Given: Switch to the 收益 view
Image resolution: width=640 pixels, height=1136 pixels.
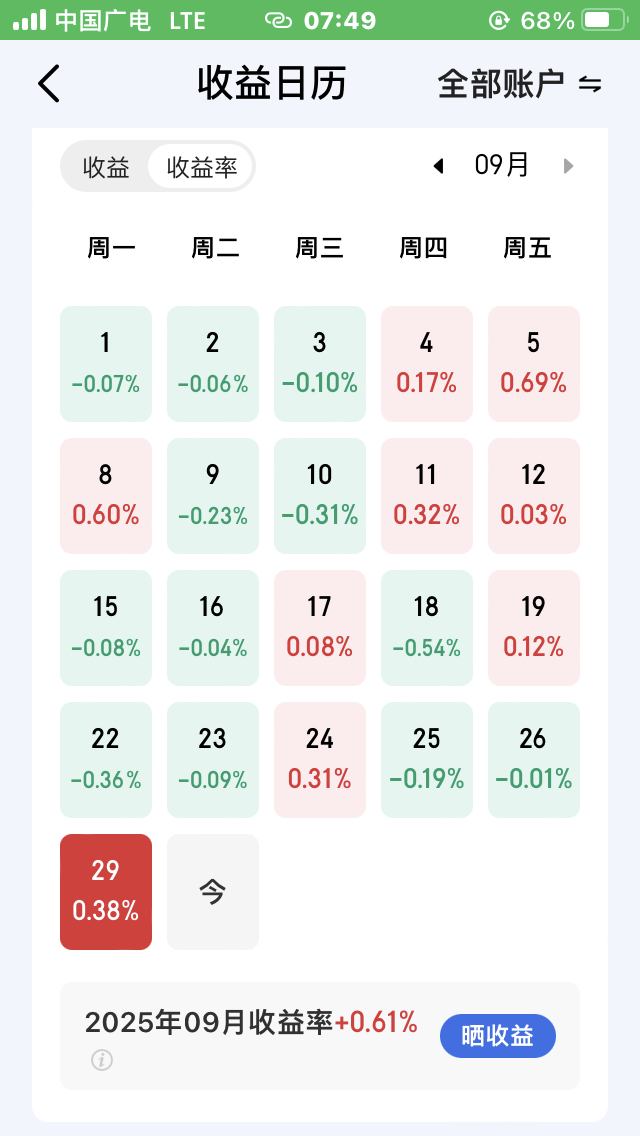Looking at the screenshot, I should [x=106, y=167].
